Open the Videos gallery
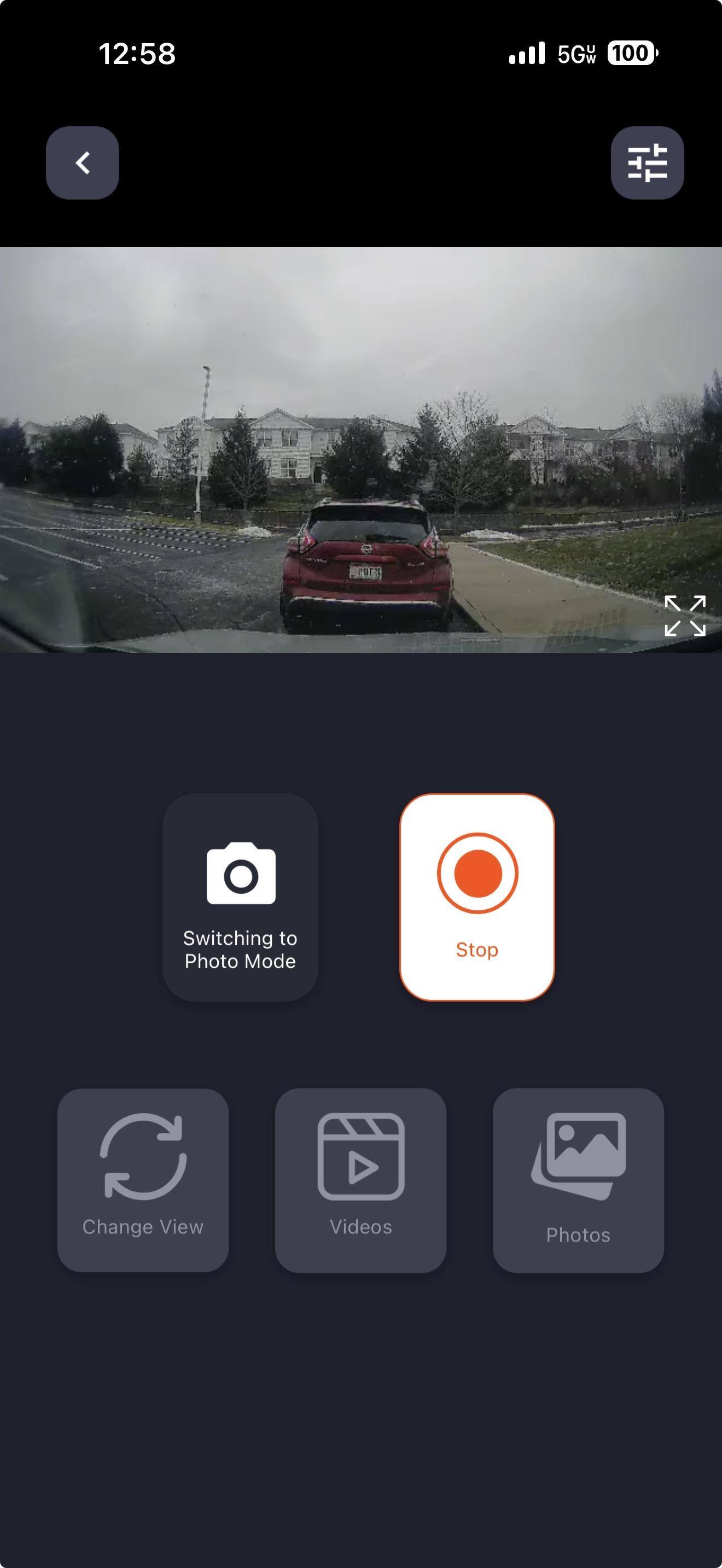Viewport: 722px width, 1568px height. (x=360, y=1180)
